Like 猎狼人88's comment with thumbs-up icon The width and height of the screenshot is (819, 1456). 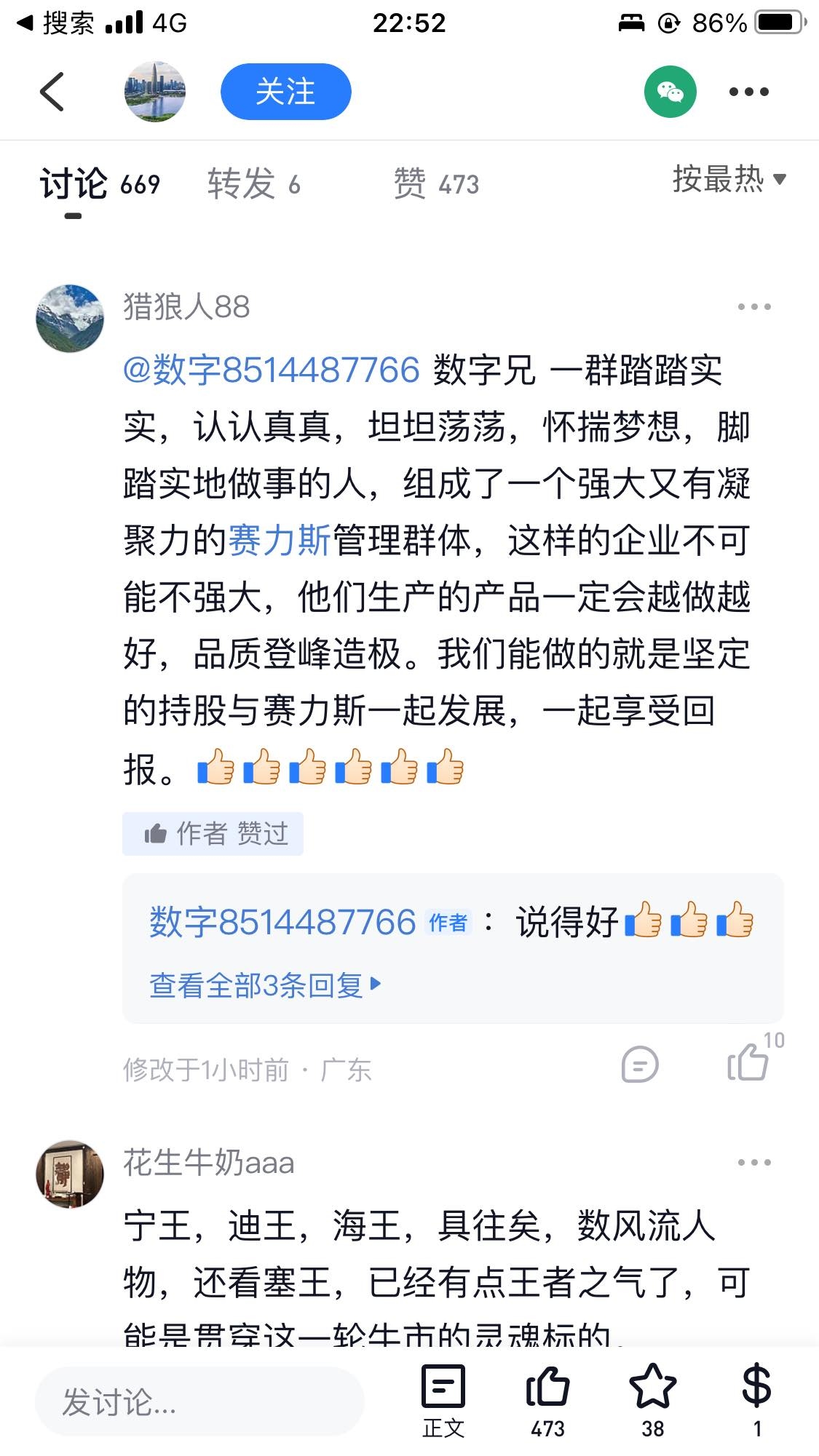tap(747, 1066)
